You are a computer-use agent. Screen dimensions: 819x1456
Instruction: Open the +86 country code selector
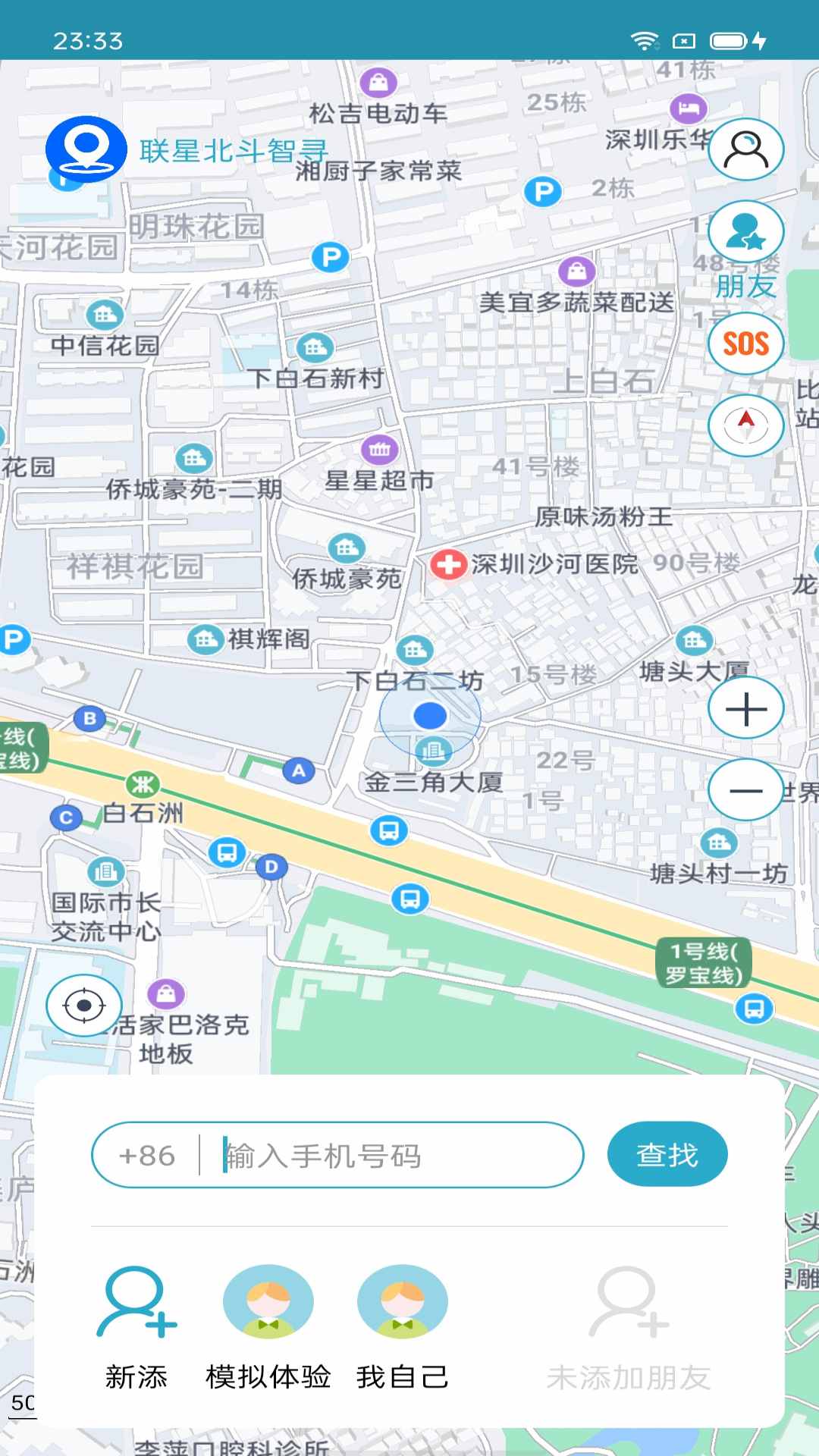tap(147, 1156)
